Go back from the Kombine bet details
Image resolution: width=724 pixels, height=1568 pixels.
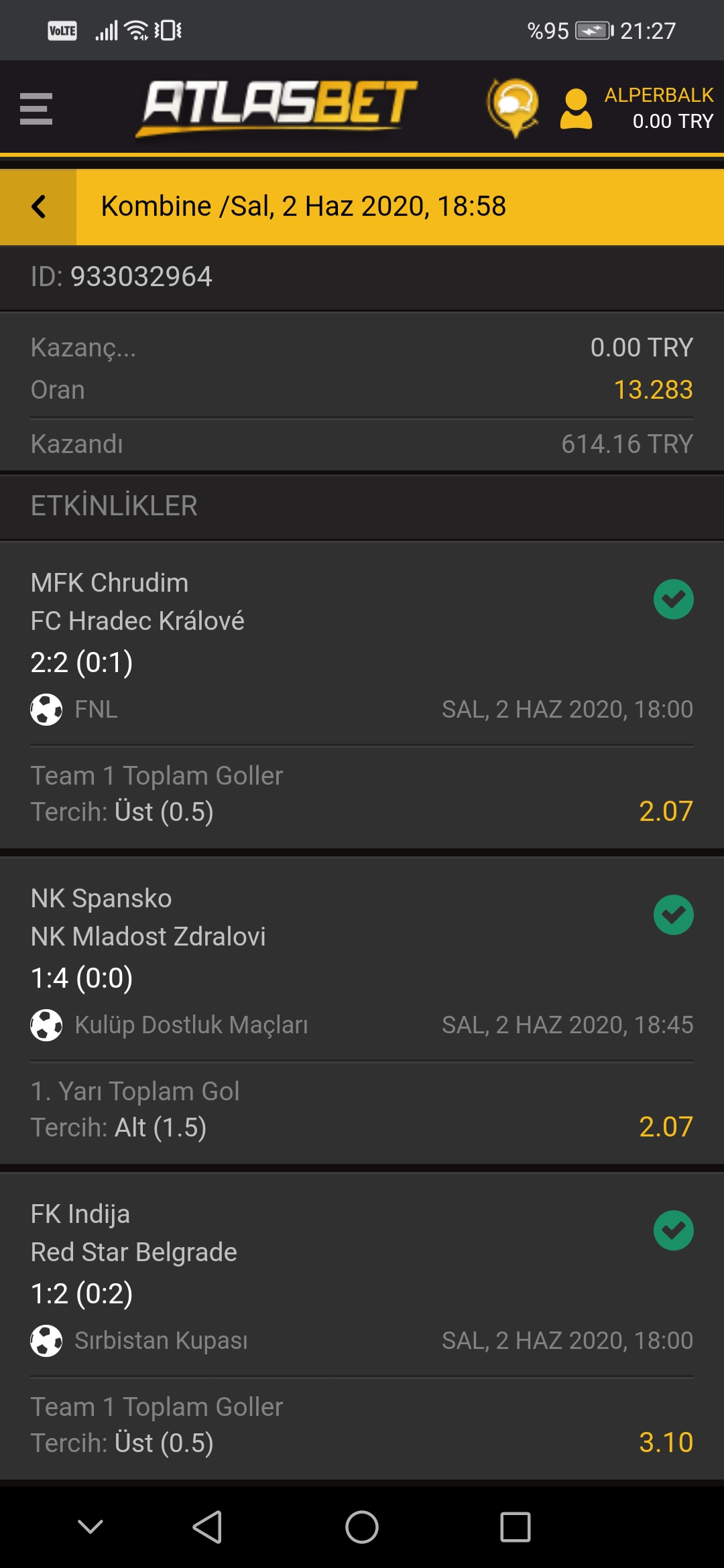tap(38, 206)
